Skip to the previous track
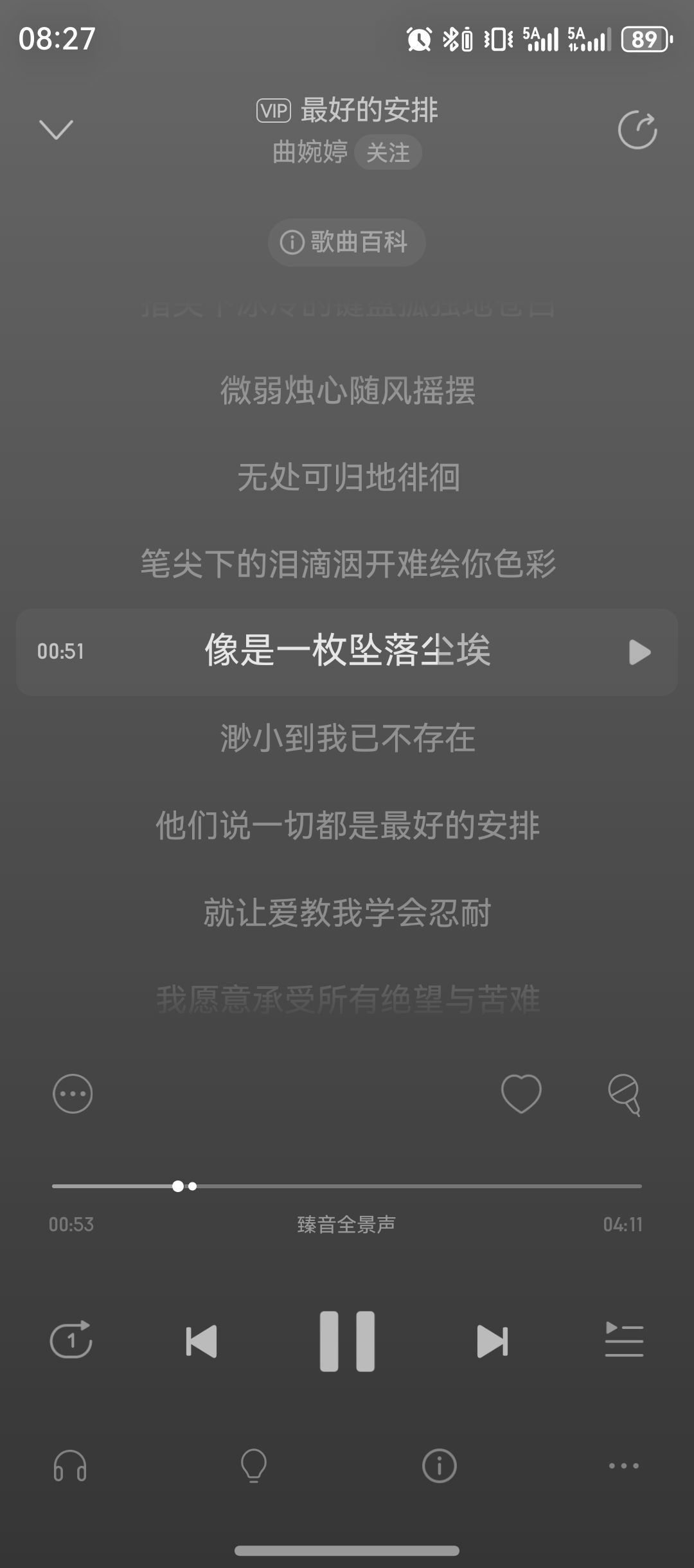Image resolution: width=694 pixels, height=1568 pixels. 201,1341
